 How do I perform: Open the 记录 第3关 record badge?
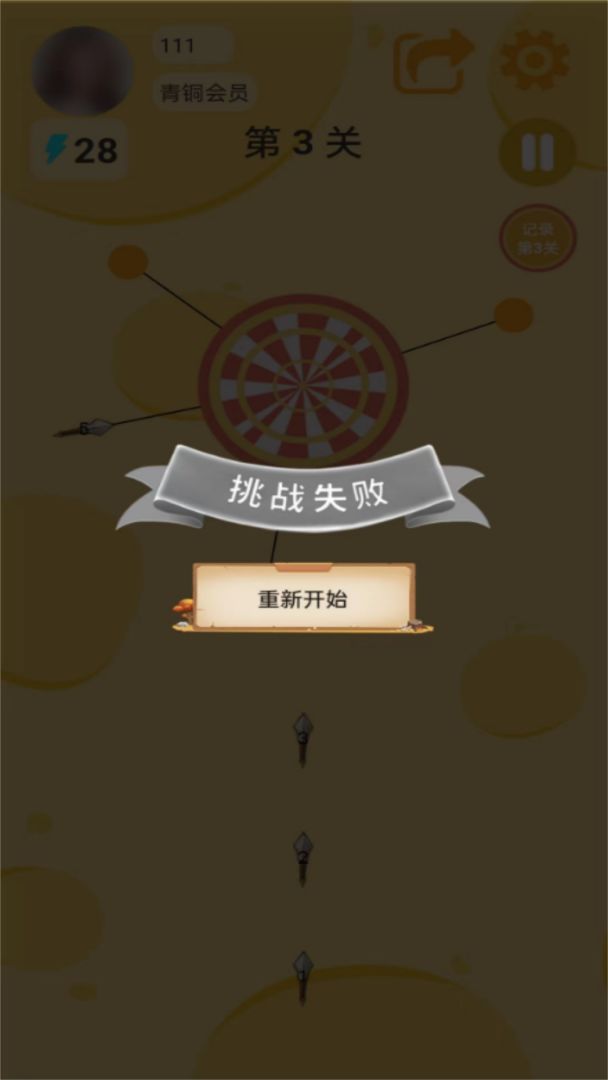point(538,238)
